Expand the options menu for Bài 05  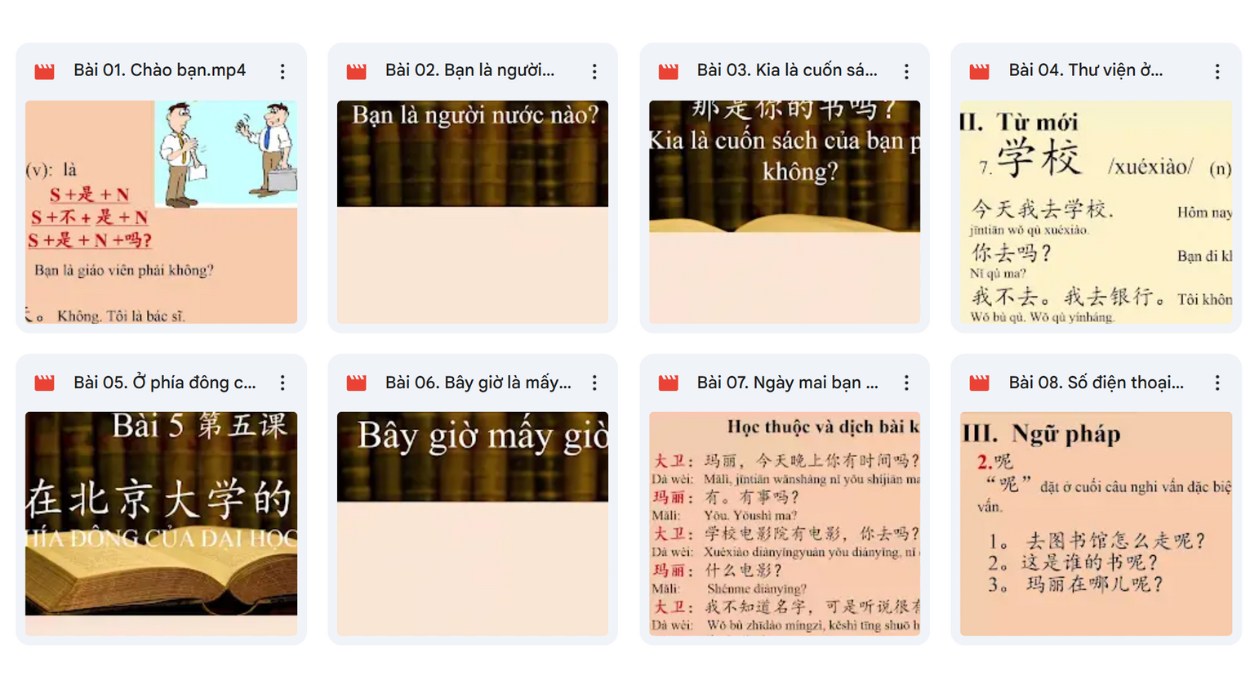(283, 383)
